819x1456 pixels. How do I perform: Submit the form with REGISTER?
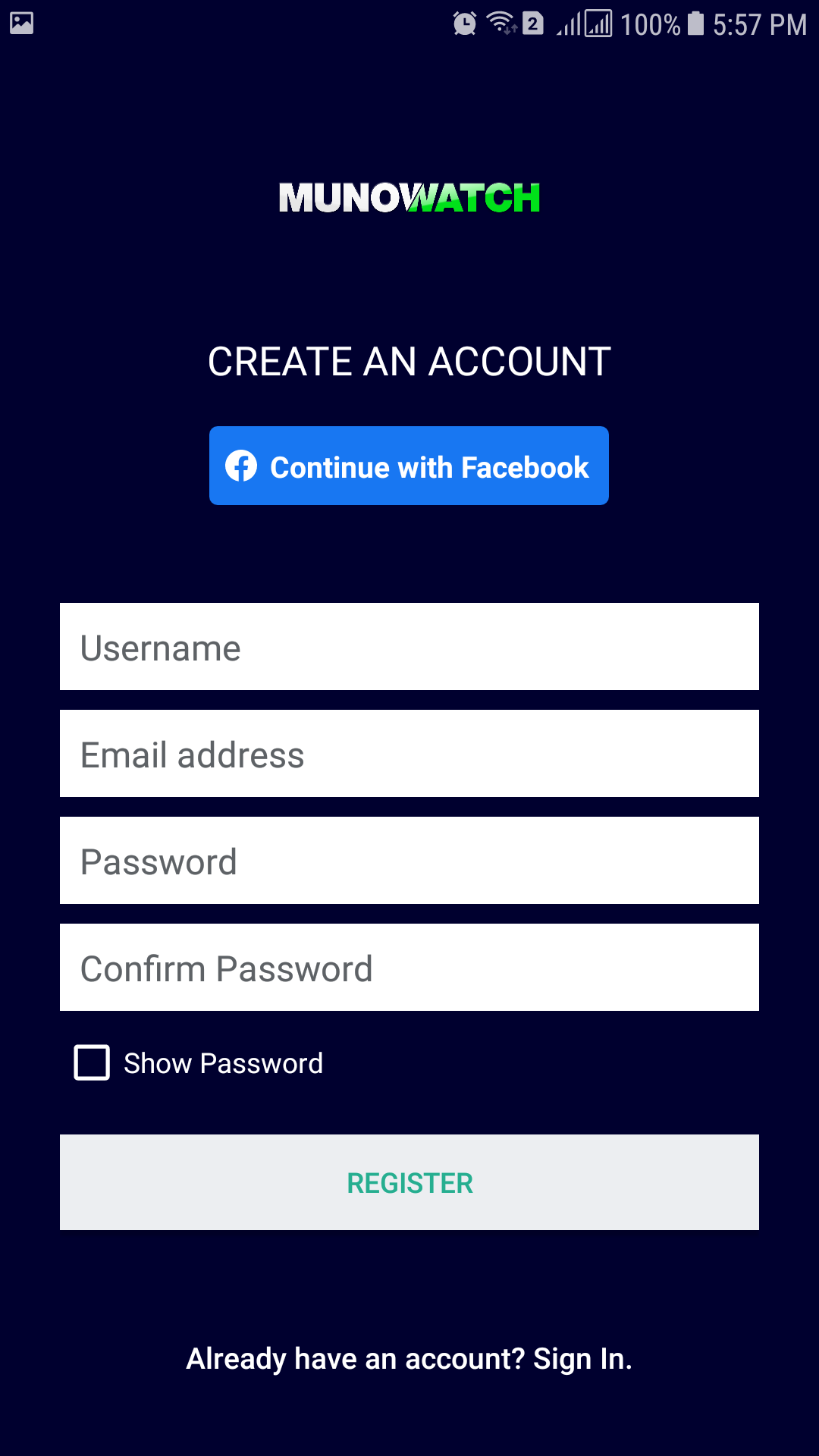click(x=409, y=1182)
